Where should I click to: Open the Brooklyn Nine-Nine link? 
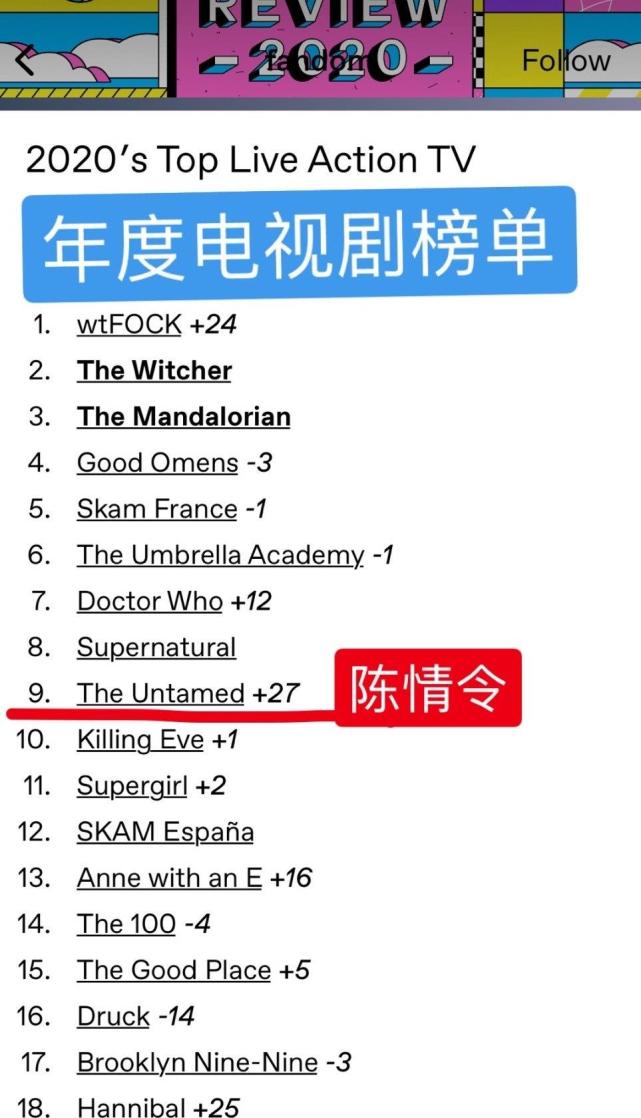click(197, 1062)
